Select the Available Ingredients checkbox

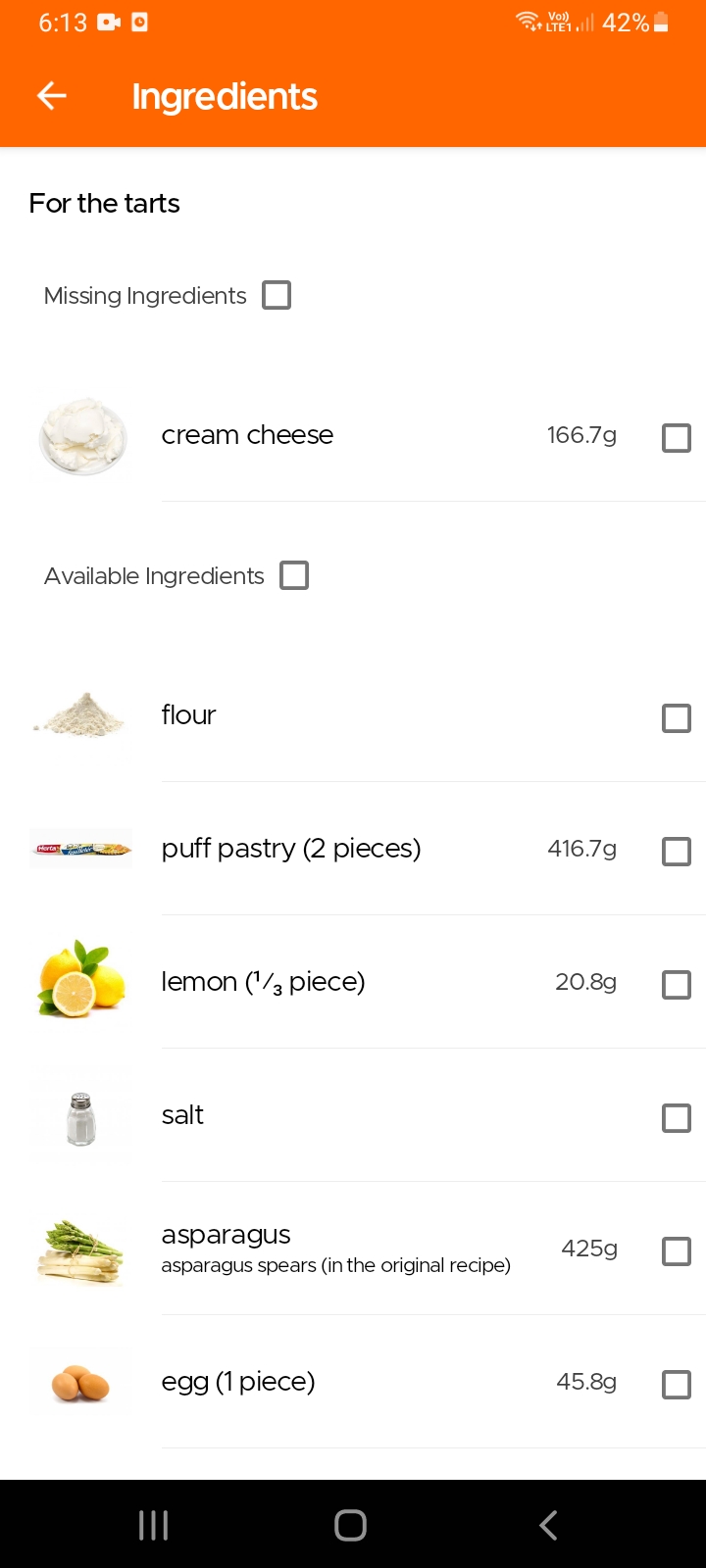[x=294, y=575]
